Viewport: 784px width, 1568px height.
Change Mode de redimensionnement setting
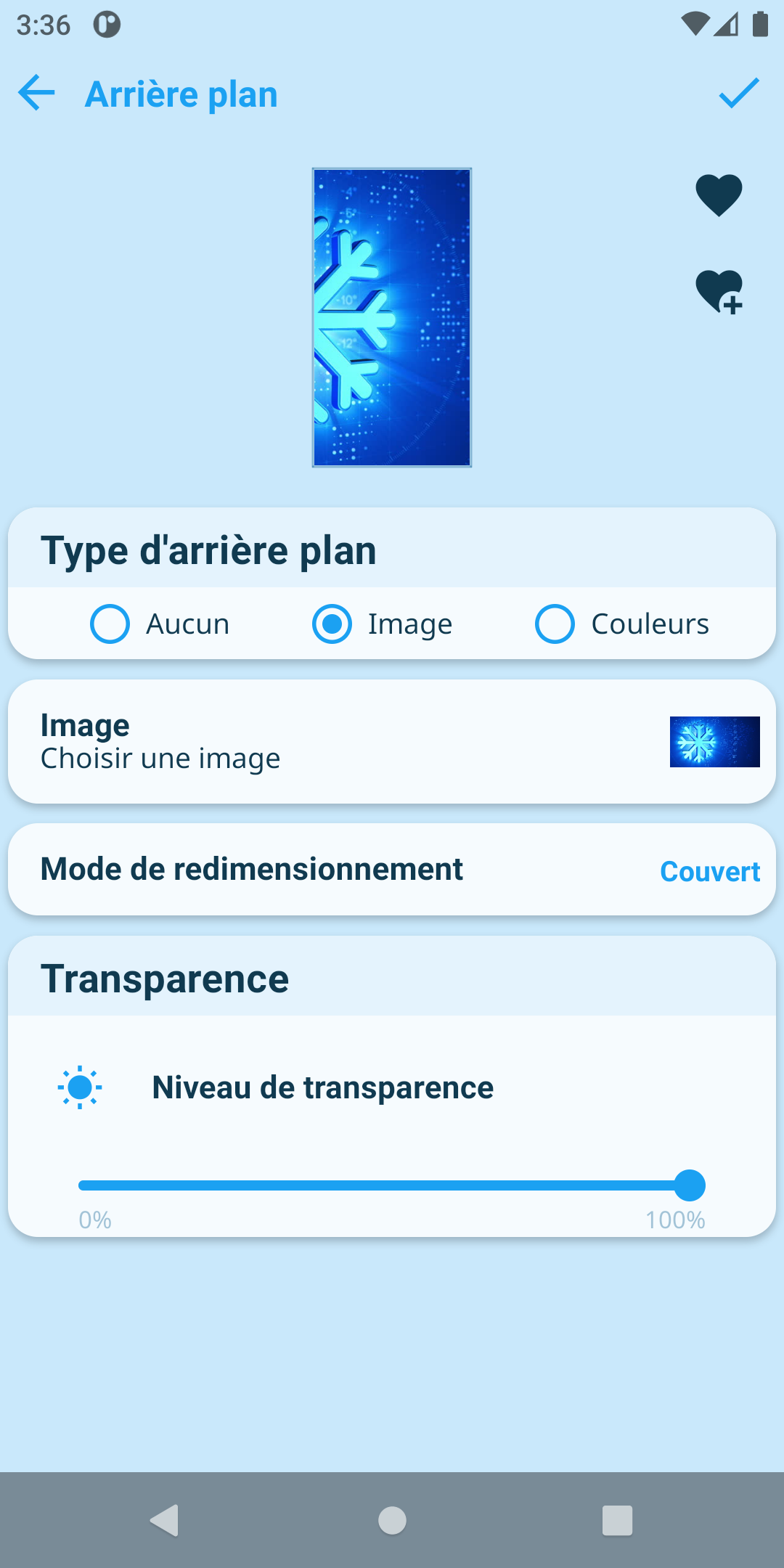[392, 870]
